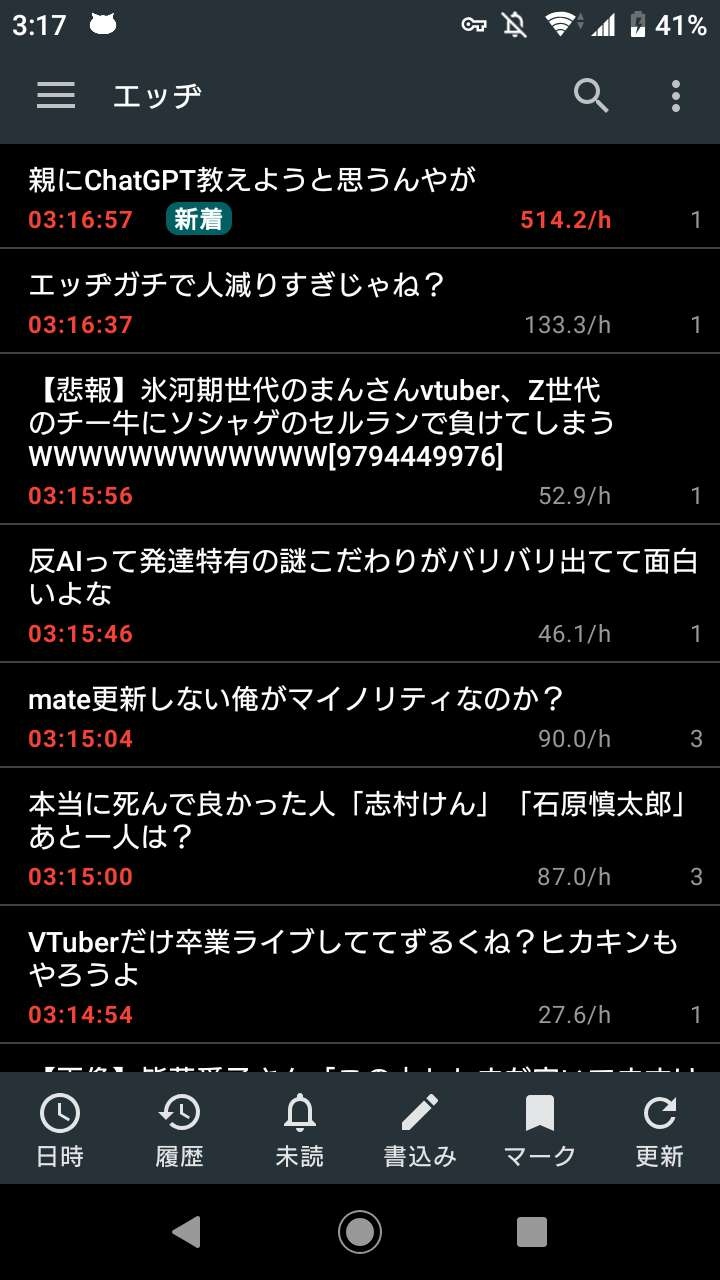Refresh the list with 更新

(660, 1130)
